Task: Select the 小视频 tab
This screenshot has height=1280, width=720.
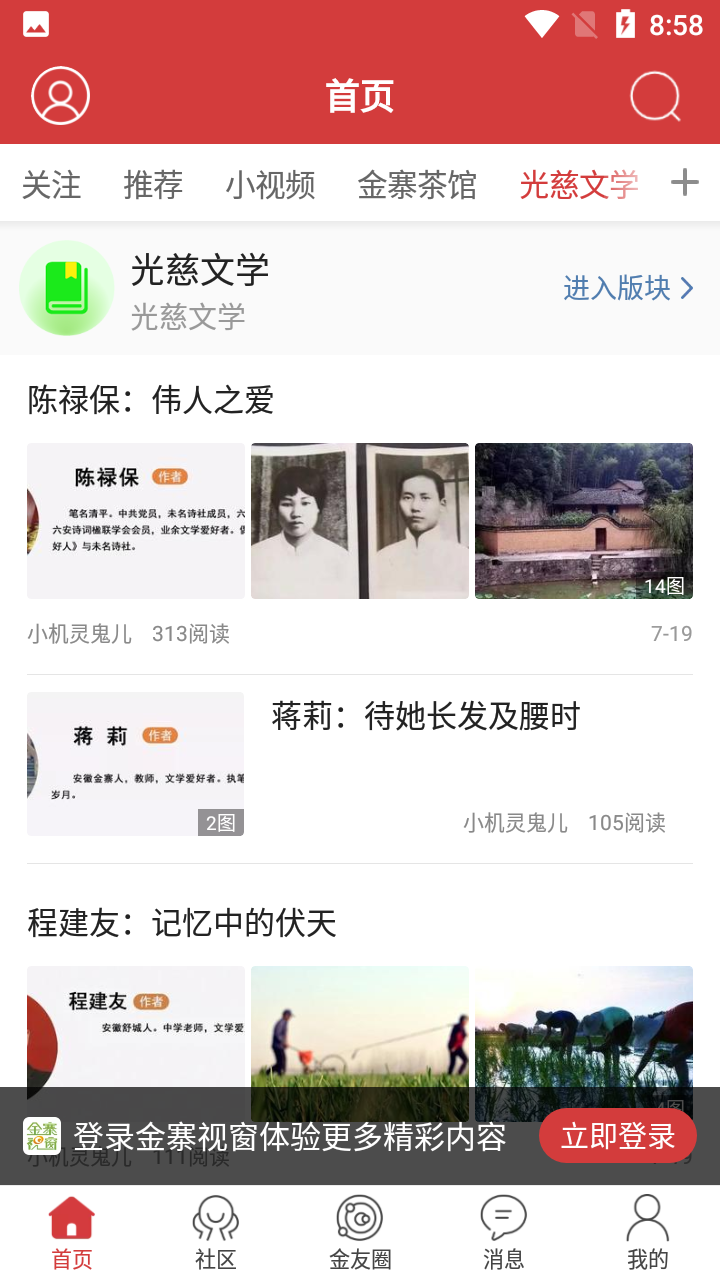Action: click(x=270, y=185)
